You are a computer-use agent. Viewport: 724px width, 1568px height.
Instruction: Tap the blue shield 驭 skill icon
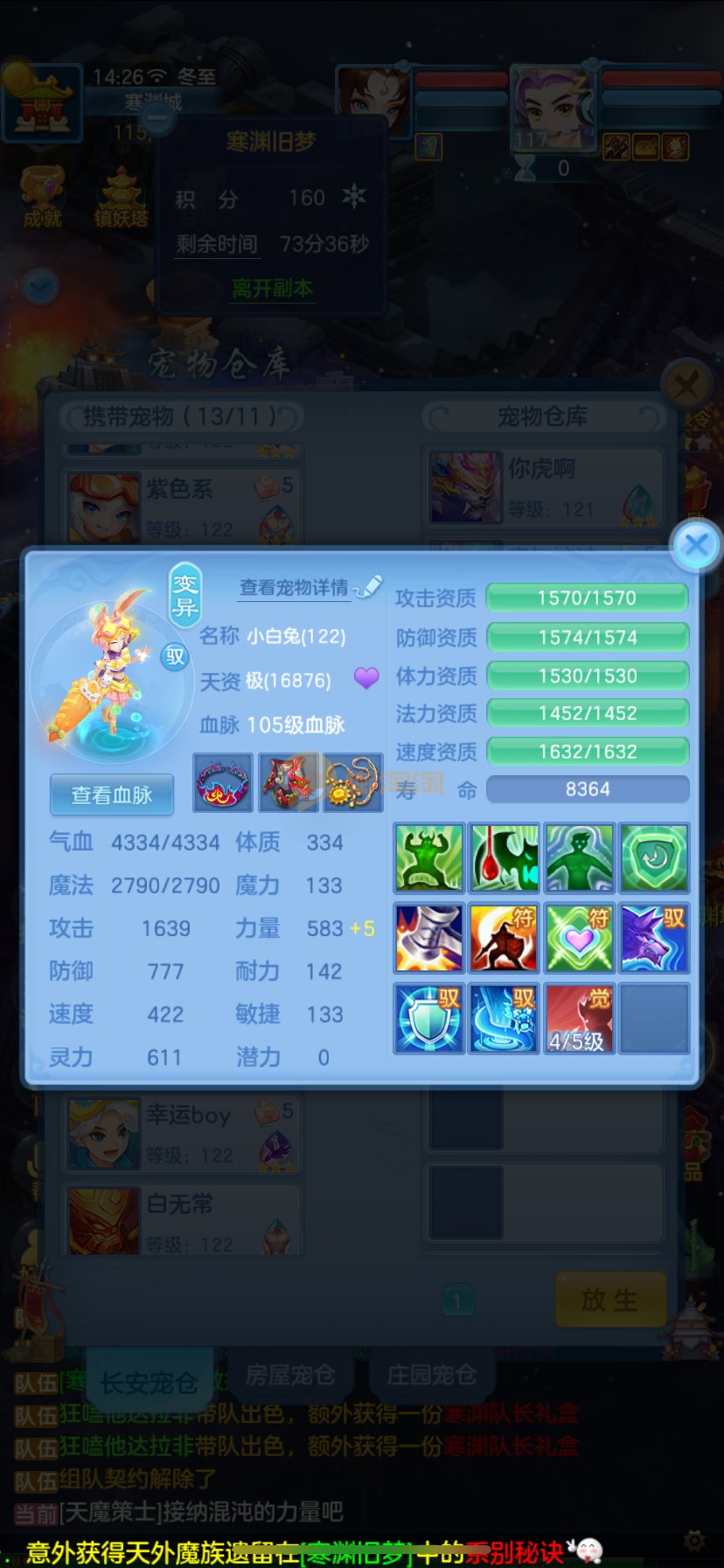tap(428, 1018)
